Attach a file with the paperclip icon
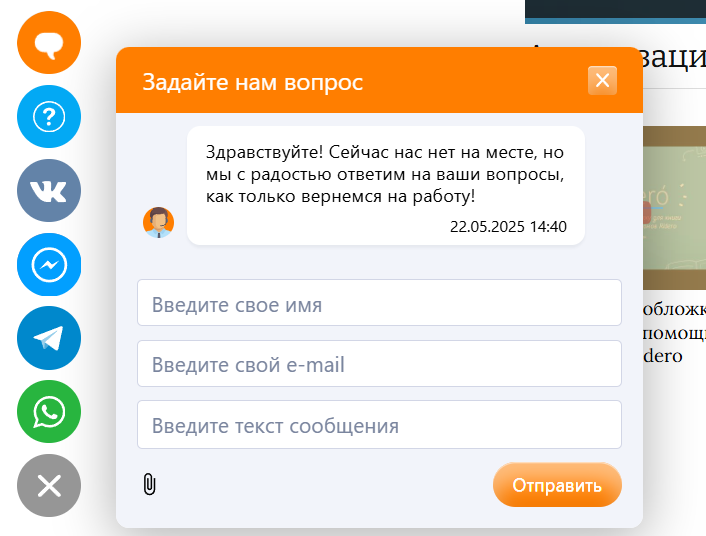This screenshot has height=536, width=706. coord(149,485)
